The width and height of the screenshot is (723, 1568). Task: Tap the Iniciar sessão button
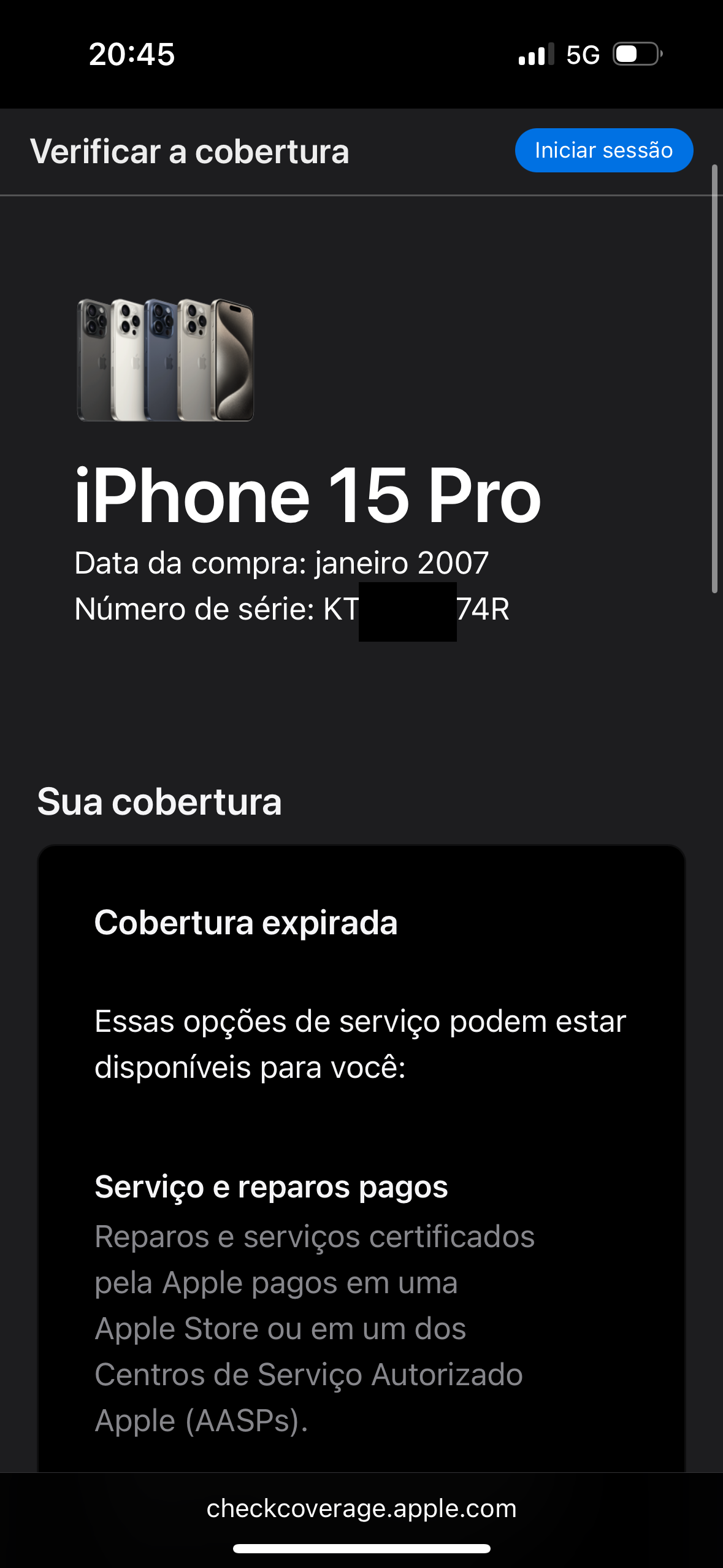point(603,150)
